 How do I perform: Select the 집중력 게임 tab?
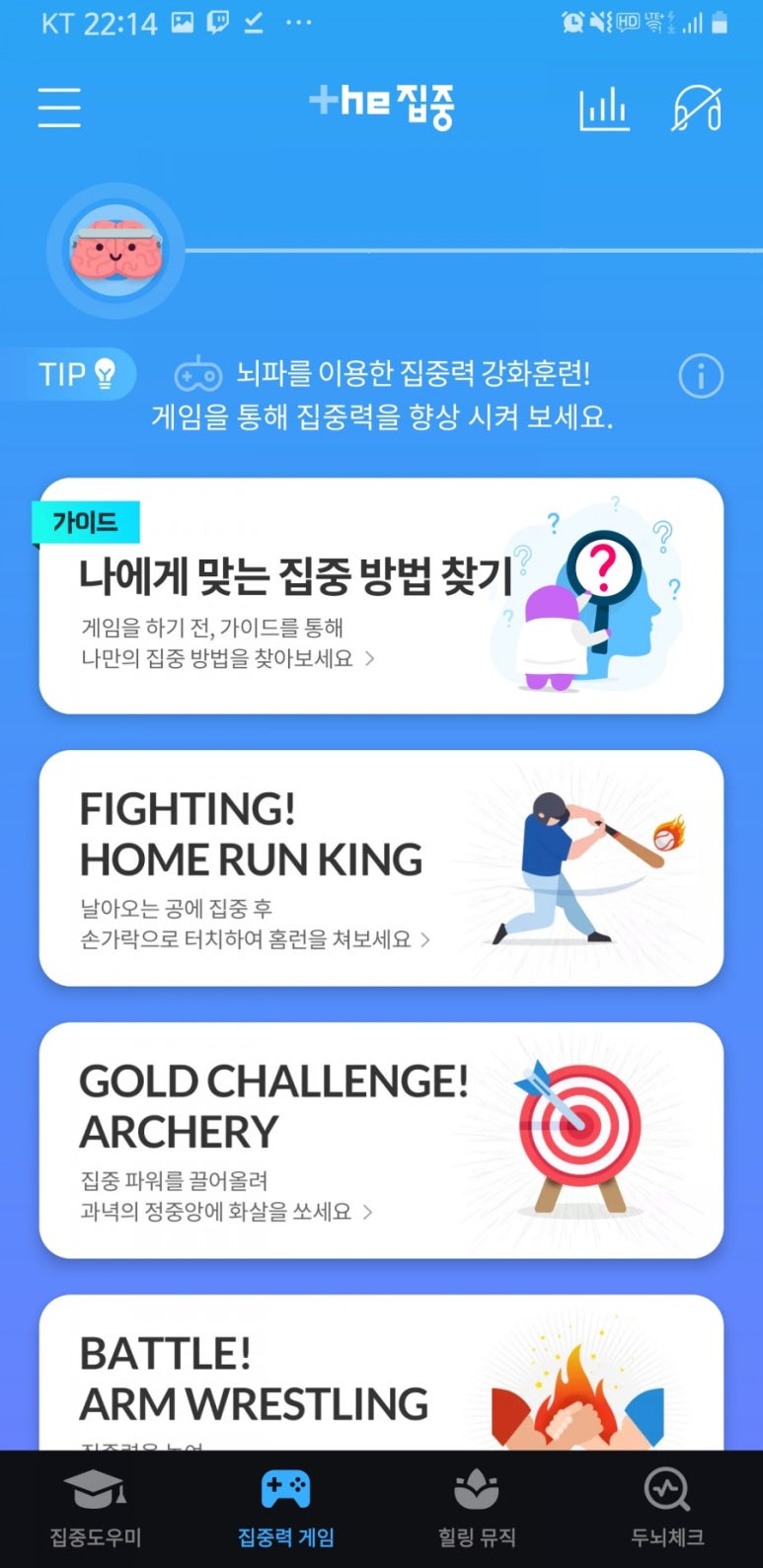point(286,1509)
